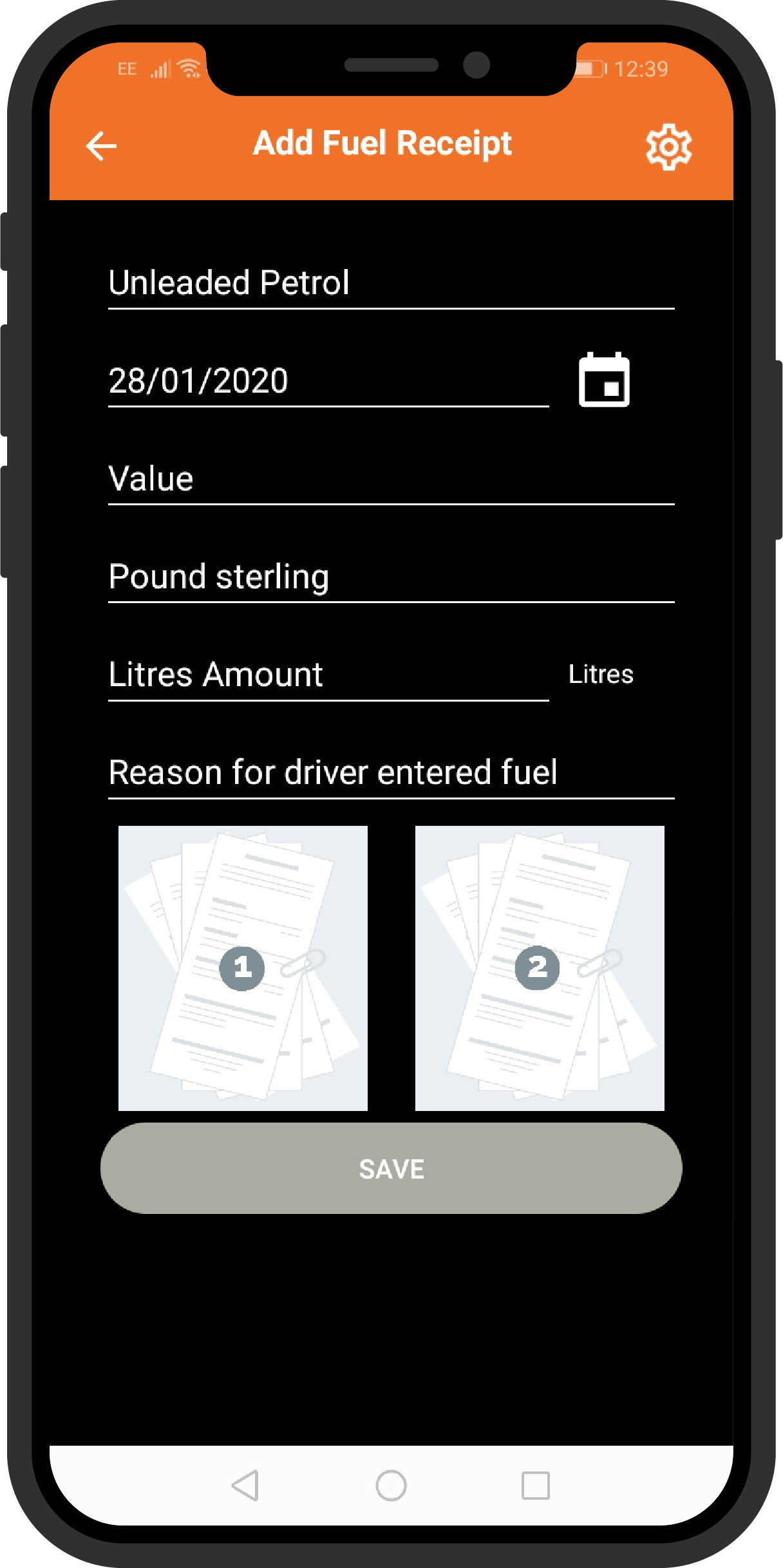This screenshot has height=1568, width=783.
Task: Focus the Value input field
Action: tap(390, 479)
